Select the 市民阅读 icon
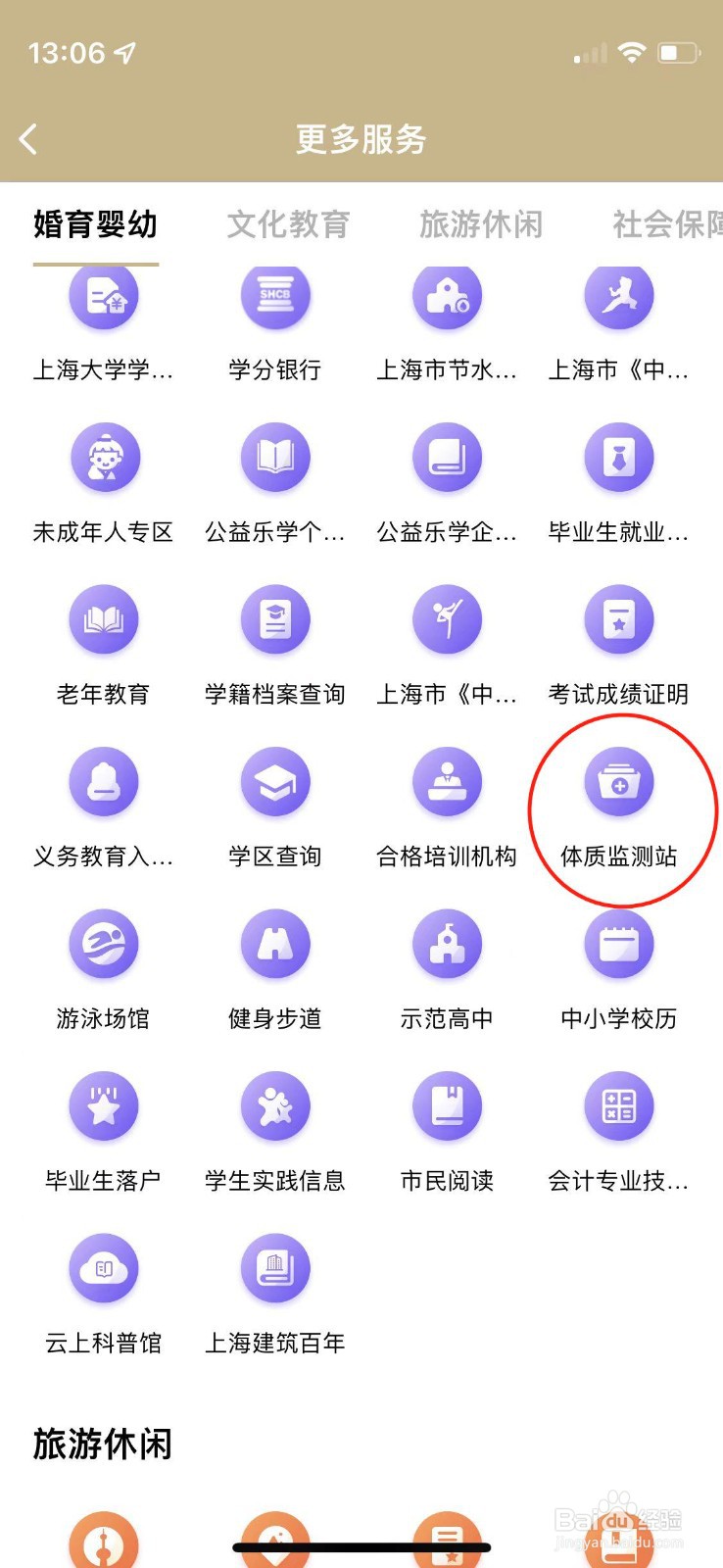Image resolution: width=723 pixels, height=1568 pixels. pos(448,1104)
